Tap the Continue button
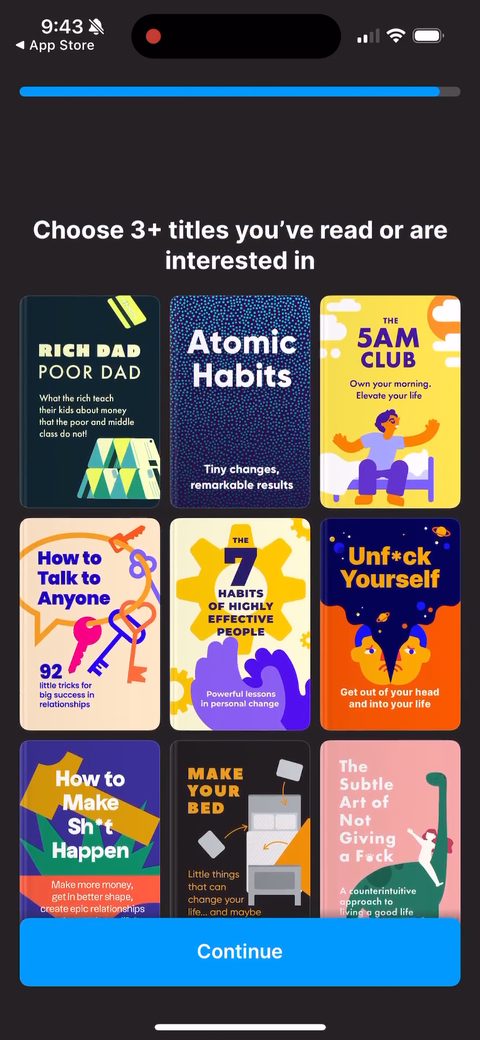 click(x=240, y=951)
